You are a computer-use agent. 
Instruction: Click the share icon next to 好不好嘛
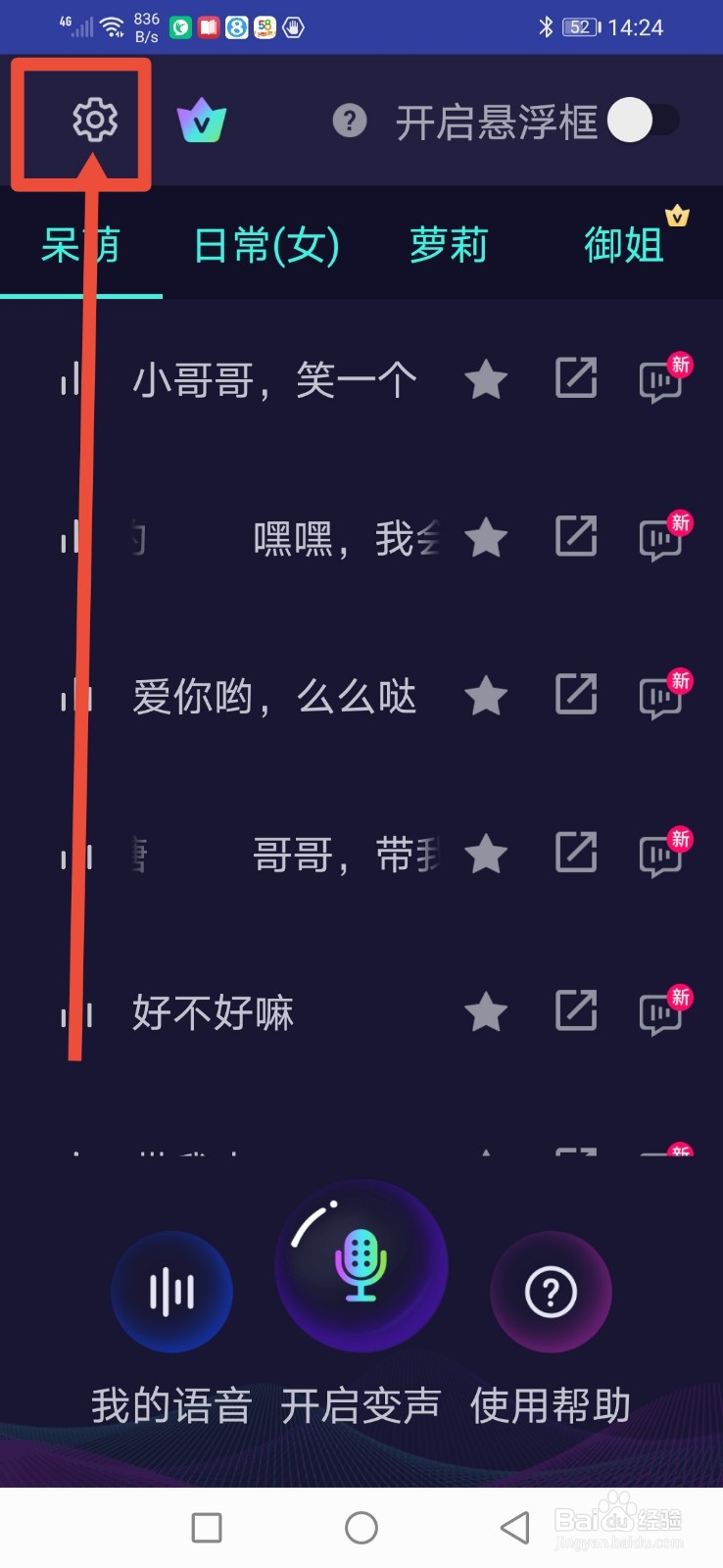point(575,1012)
